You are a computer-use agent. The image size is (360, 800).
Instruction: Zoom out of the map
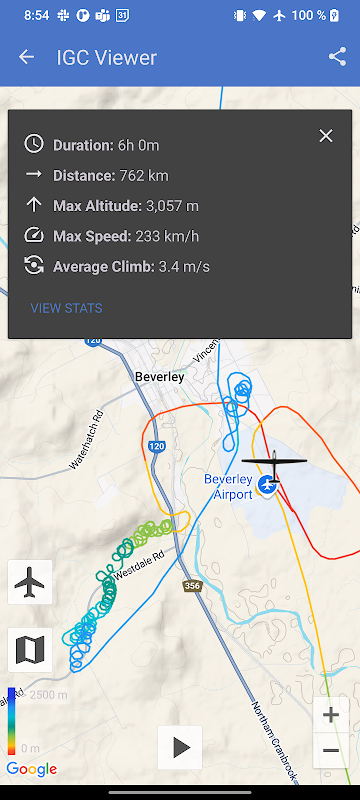[x=331, y=751]
